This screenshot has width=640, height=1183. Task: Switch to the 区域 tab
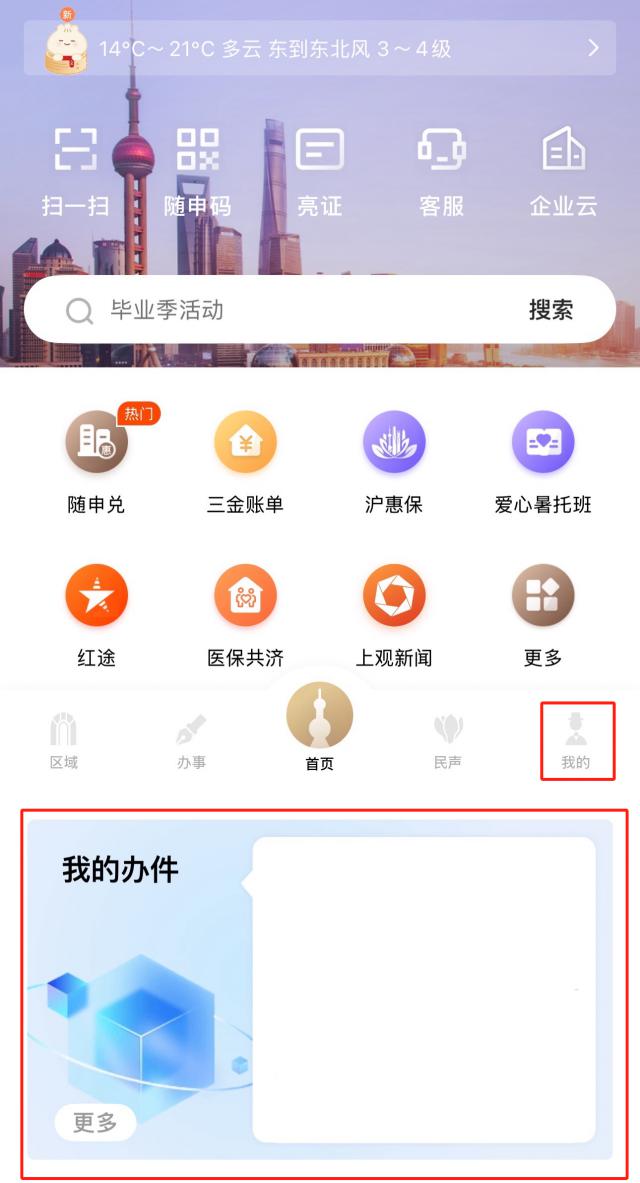64,742
